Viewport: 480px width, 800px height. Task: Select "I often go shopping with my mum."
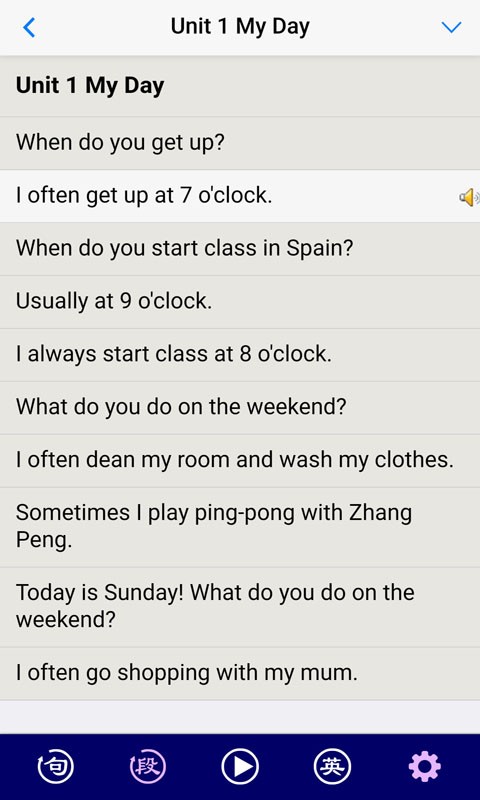point(240,673)
